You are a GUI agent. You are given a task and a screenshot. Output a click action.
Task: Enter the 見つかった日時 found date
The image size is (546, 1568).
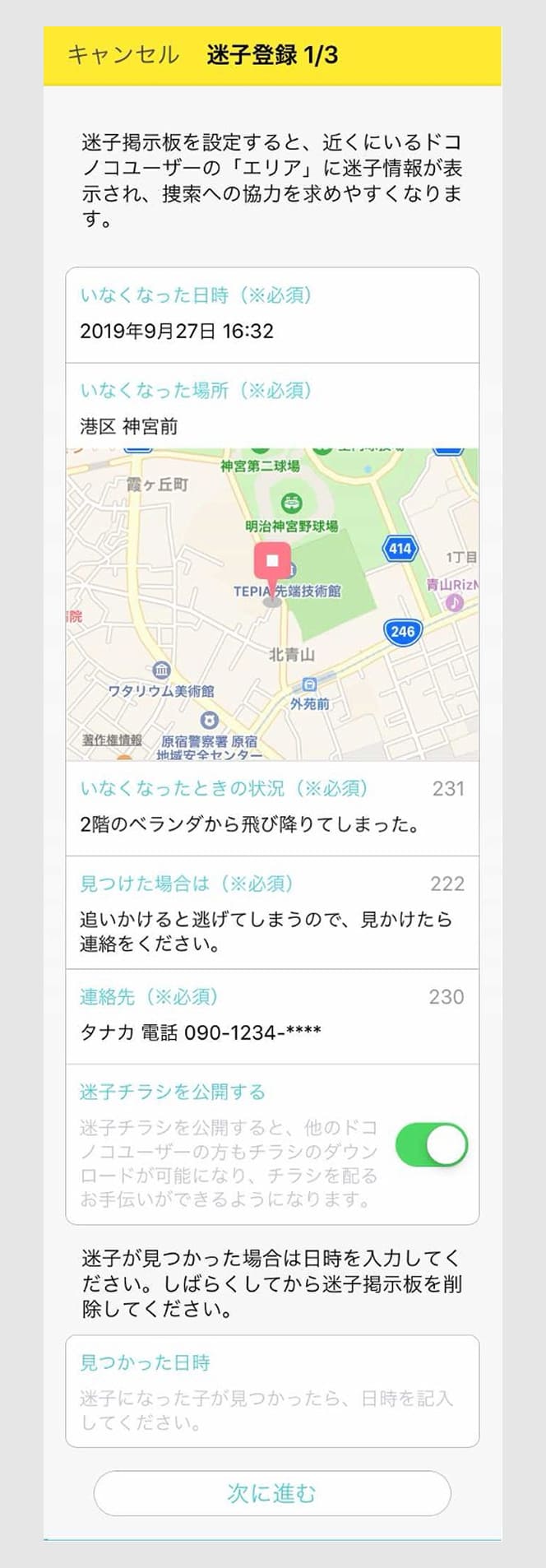(x=271, y=1409)
